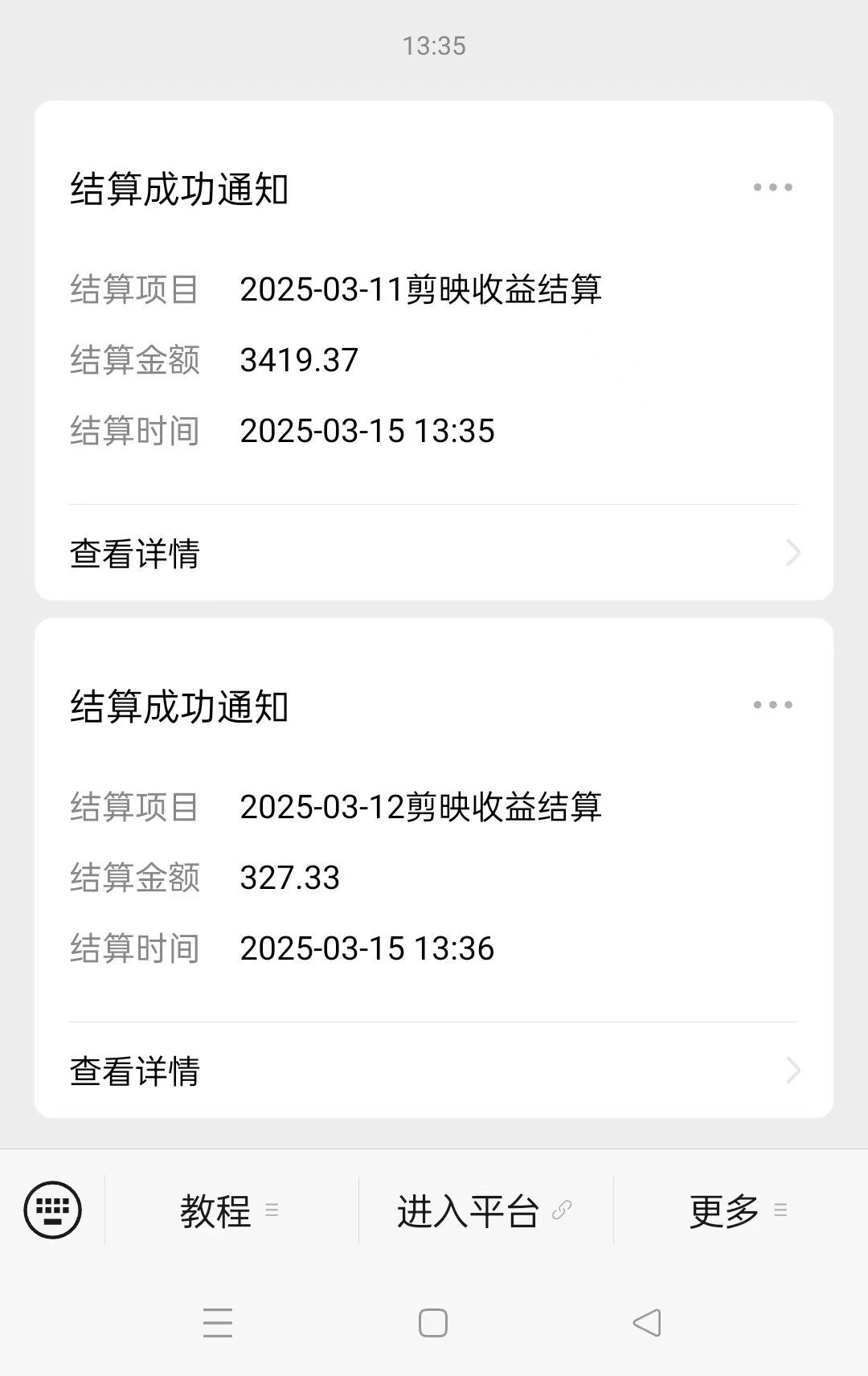Expand the 教程 menu
Viewport: 868px width, 1376px height.
(x=215, y=1210)
